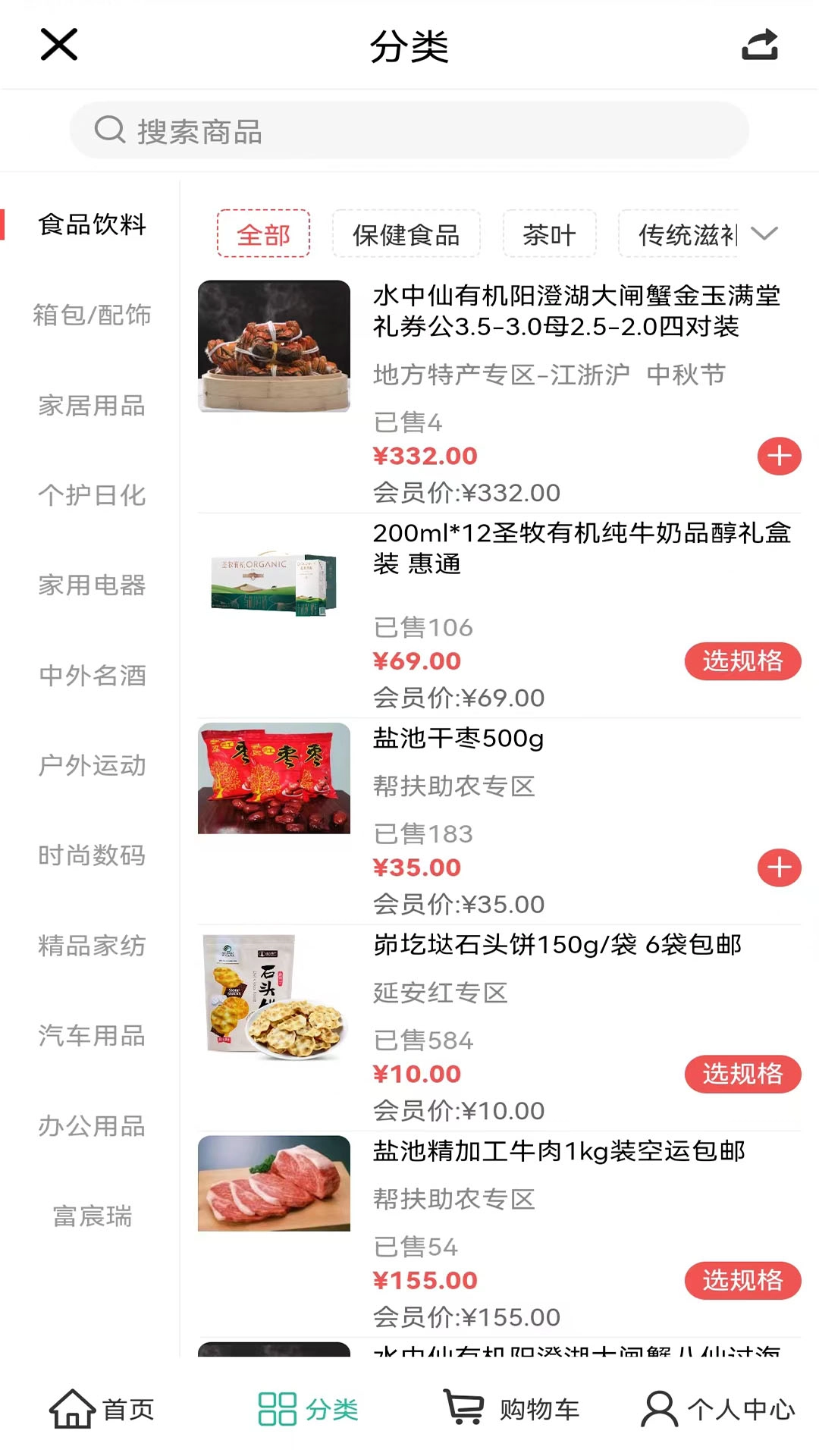The image size is (819, 1456).
Task: Open the share icon at top right
Action: click(760, 45)
